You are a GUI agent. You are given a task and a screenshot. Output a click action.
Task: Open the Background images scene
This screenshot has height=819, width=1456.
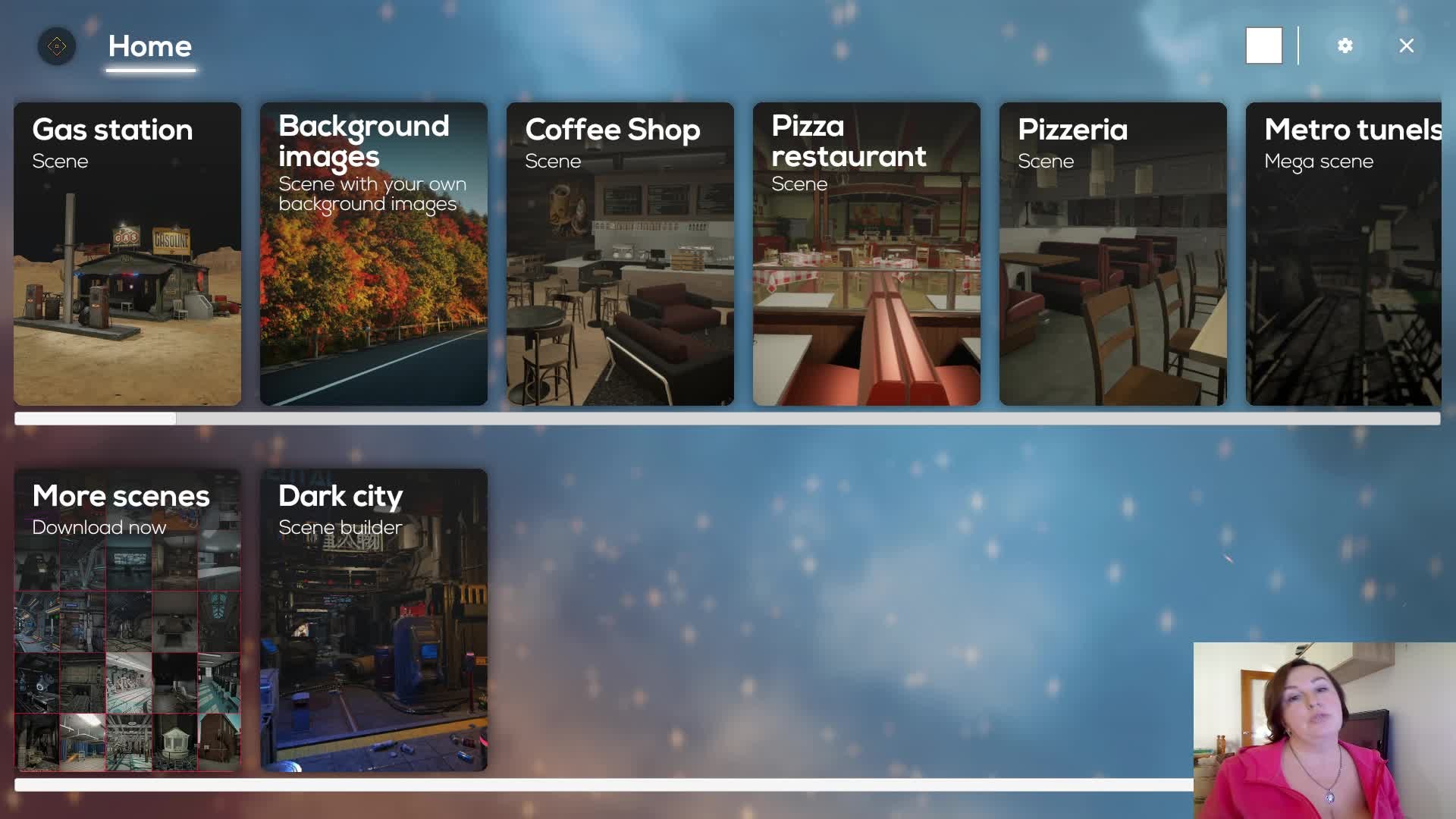pyautogui.click(x=374, y=254)
